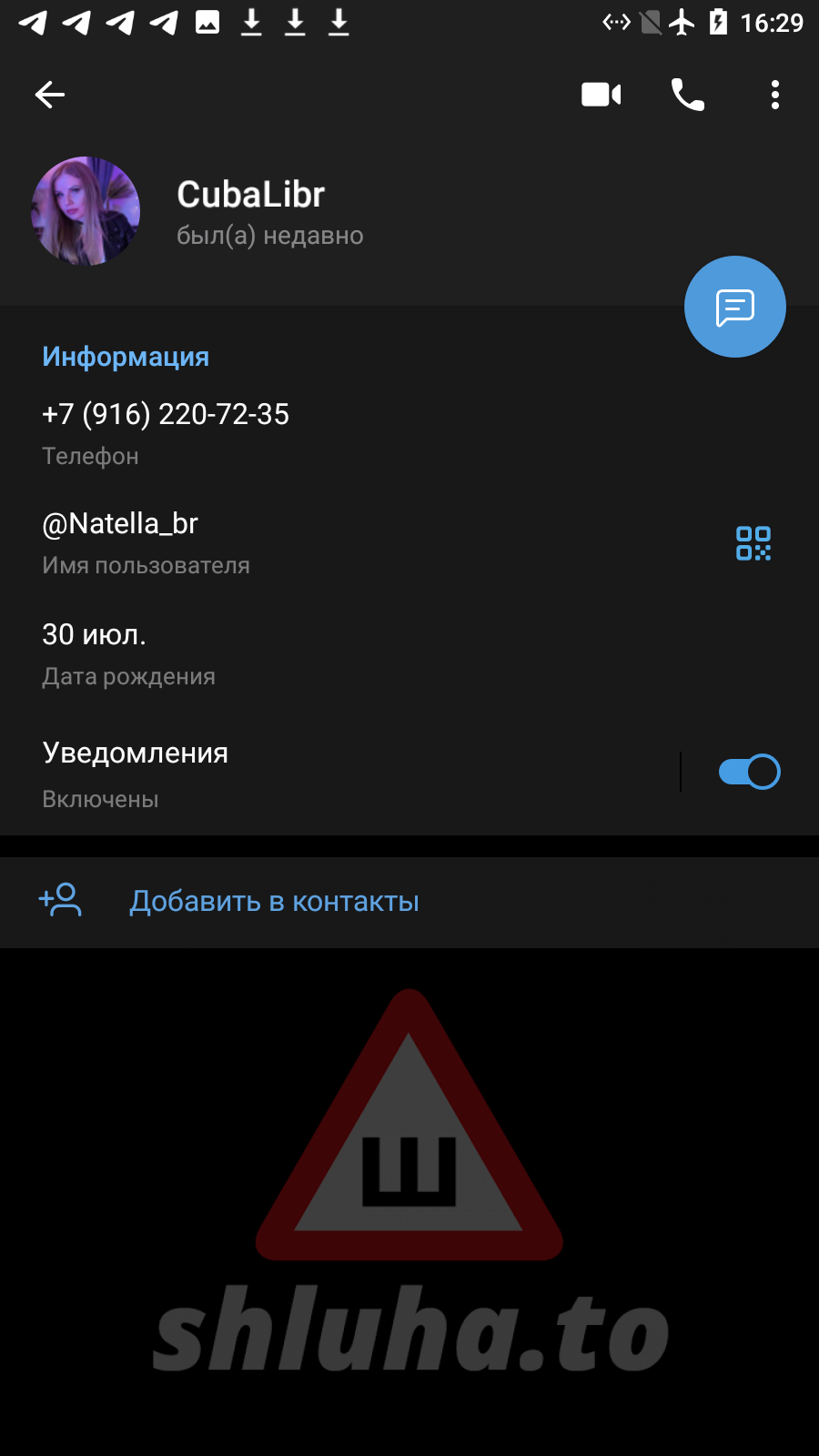
Task: Turn off the Уведомления switch
Action: coord(749,772)
